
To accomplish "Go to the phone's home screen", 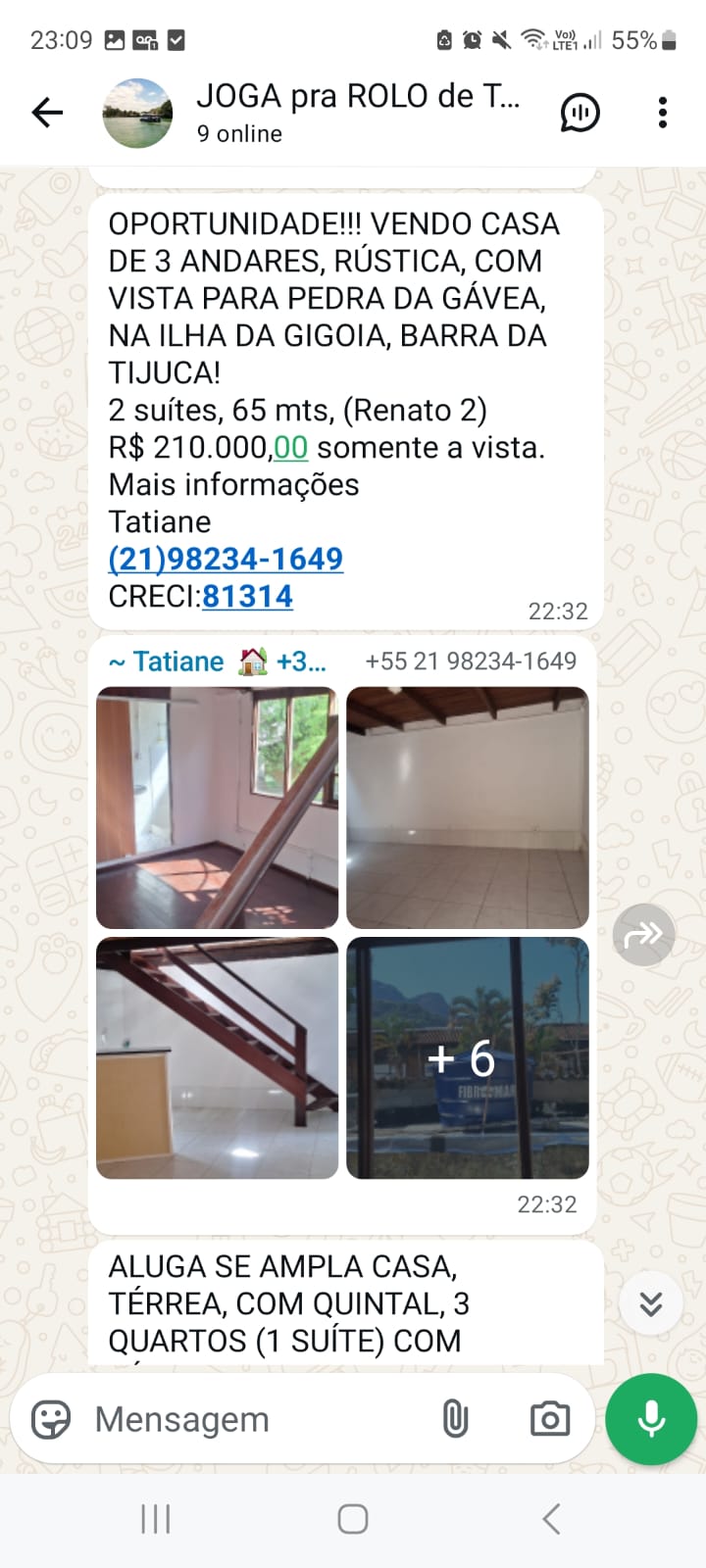I will point(353,1519).
